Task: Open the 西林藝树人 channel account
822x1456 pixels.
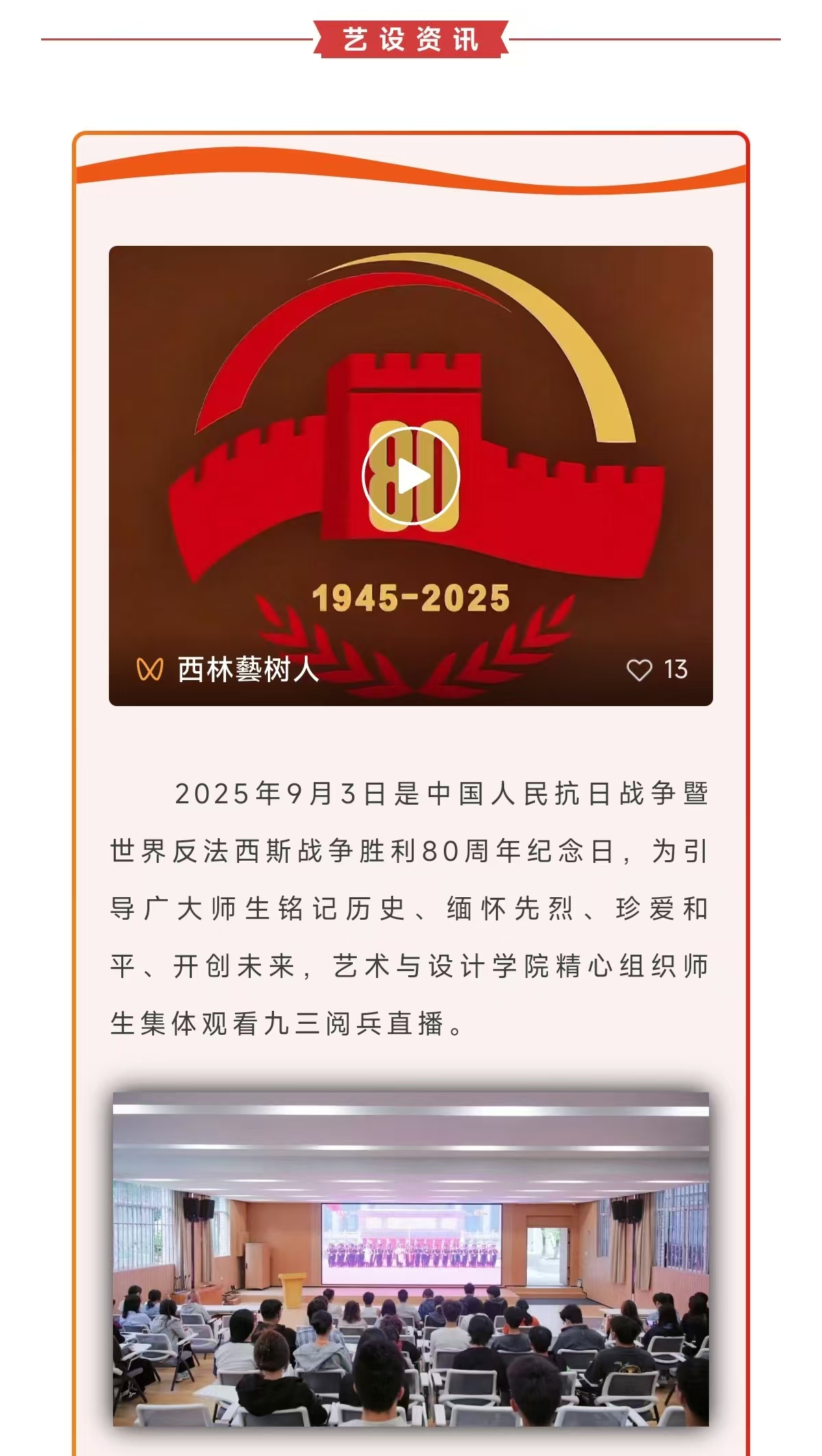Action: [x=247, y=669]
